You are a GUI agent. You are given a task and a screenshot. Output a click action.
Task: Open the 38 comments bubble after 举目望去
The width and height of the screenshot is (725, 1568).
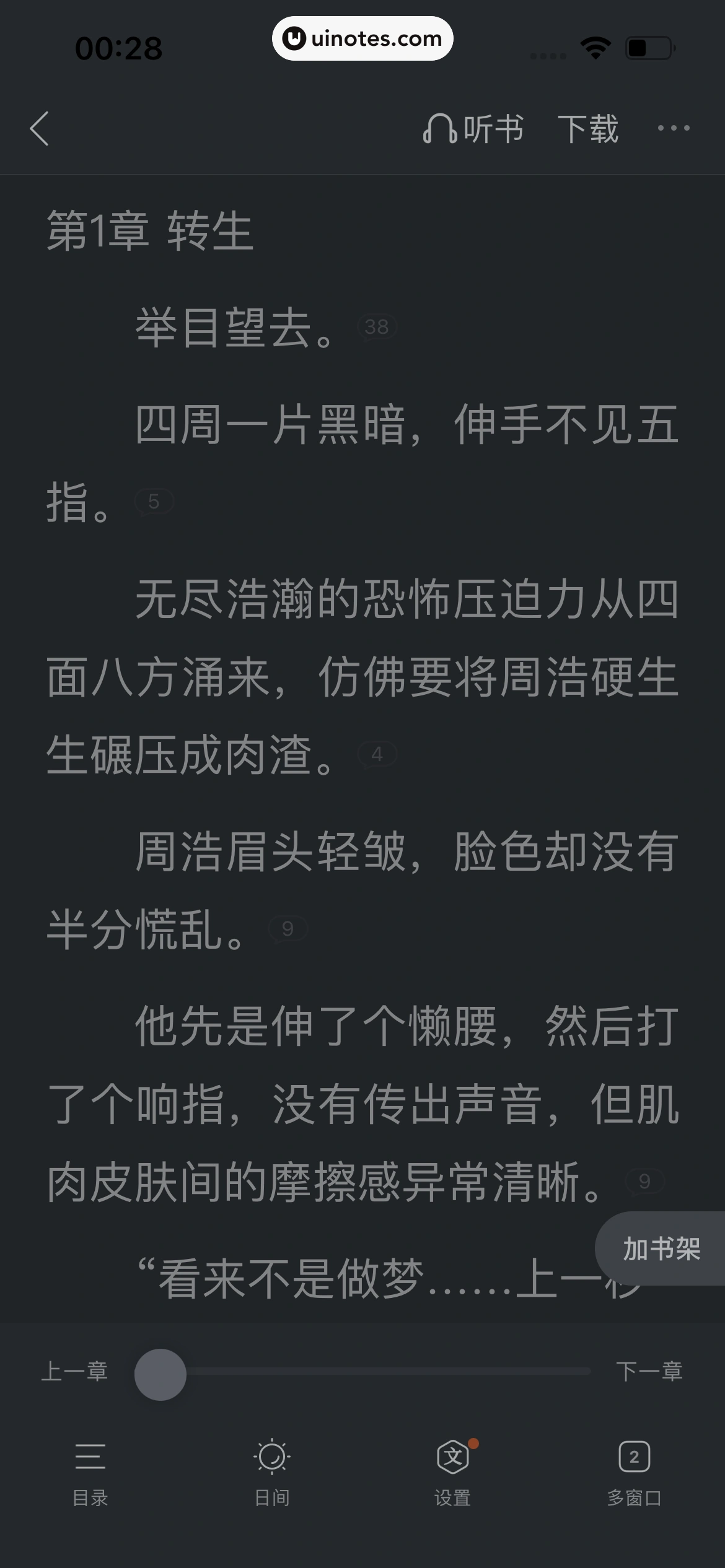coord(377,326)
